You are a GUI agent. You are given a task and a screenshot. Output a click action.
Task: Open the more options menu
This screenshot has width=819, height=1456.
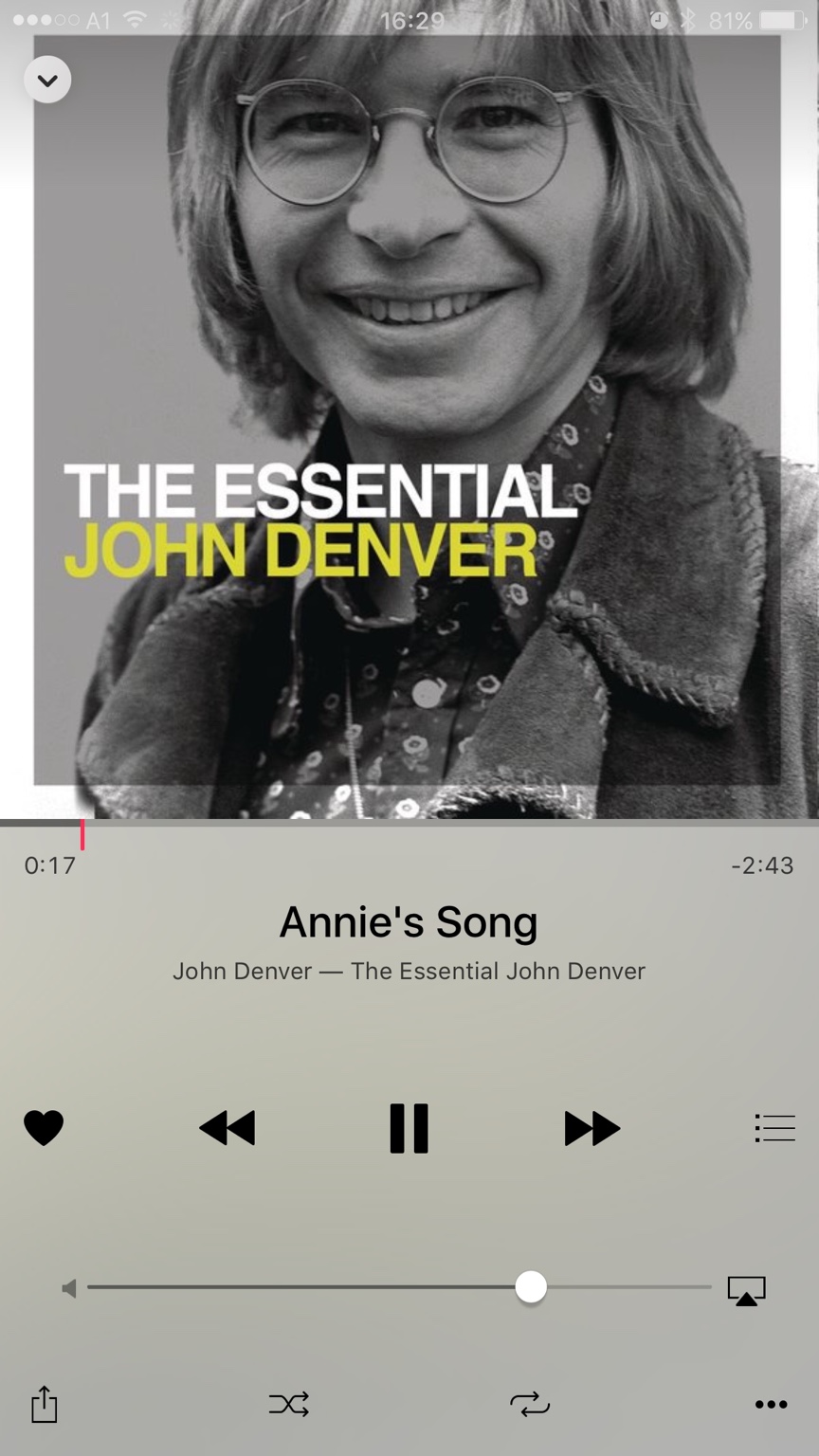pos(771,1404)
